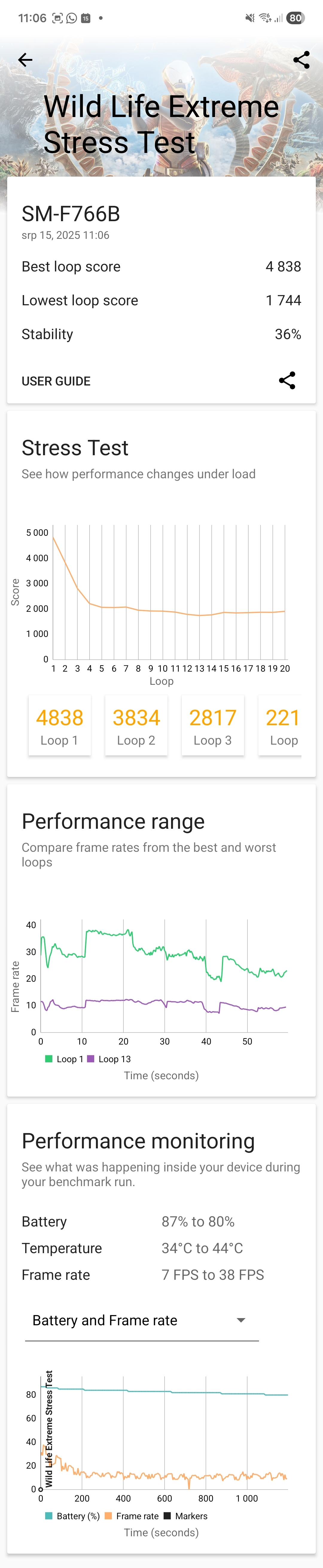The width and height of the screenshot is (323, 1568).
Task: Select the Loop 2 score card
Action: point(136,725)
